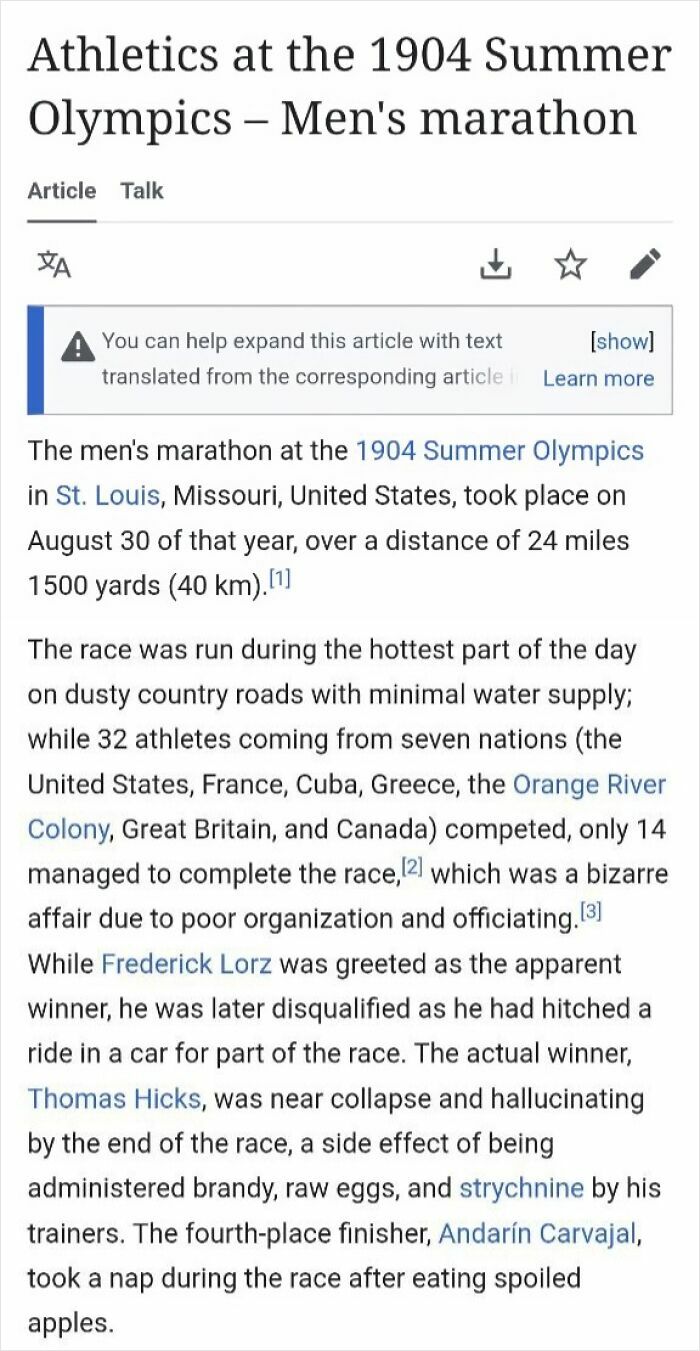This screenshot has height=1351, width=700.
Task: Open the language selection icon
Action: click(53, 264)
